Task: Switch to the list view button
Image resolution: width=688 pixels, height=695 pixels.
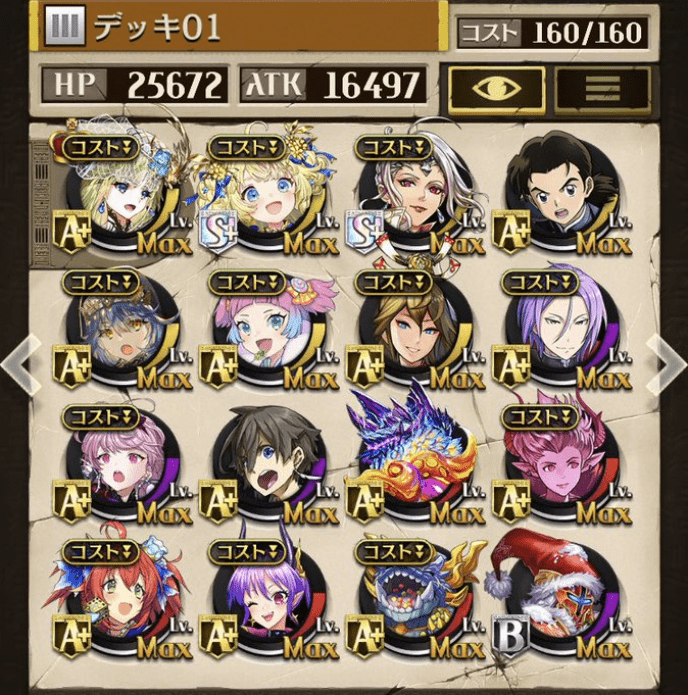Action: tap(601, 89)
